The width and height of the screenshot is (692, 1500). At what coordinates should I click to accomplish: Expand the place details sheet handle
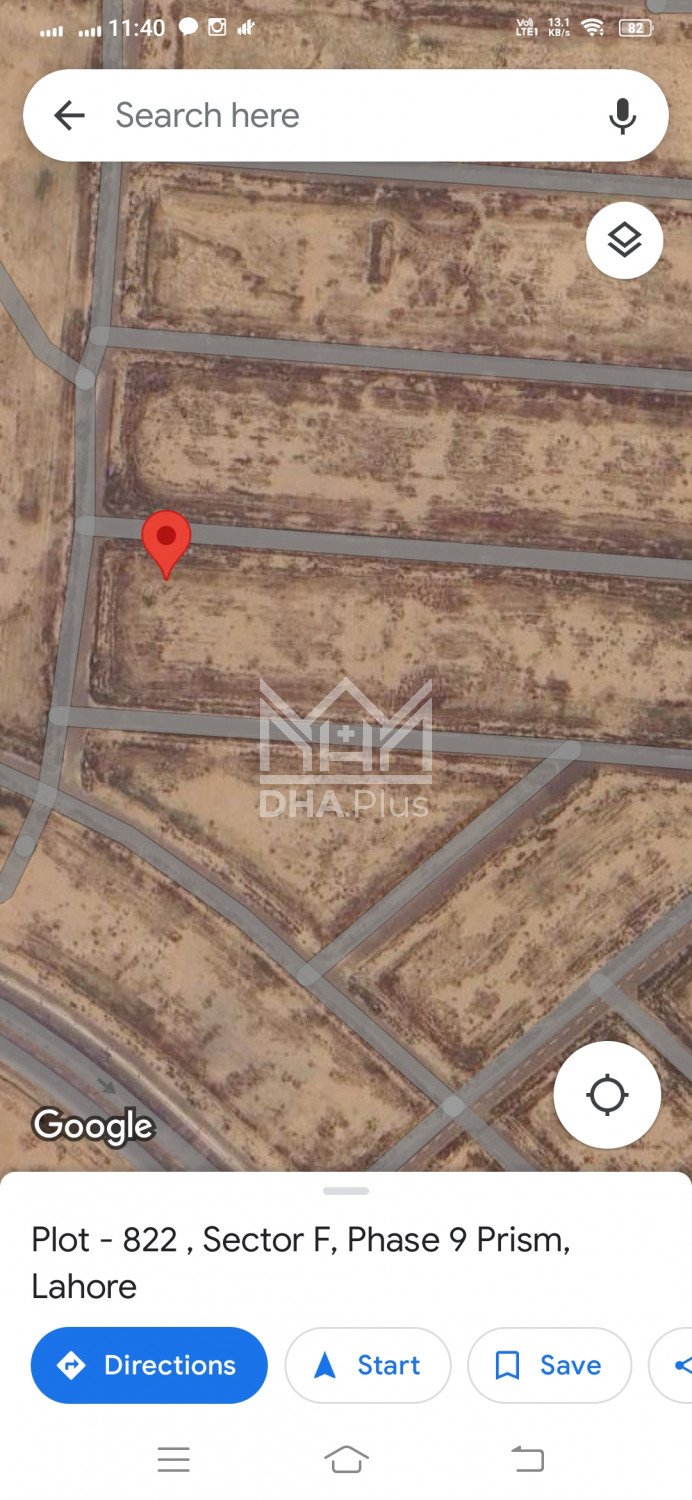pos(346,1191)
